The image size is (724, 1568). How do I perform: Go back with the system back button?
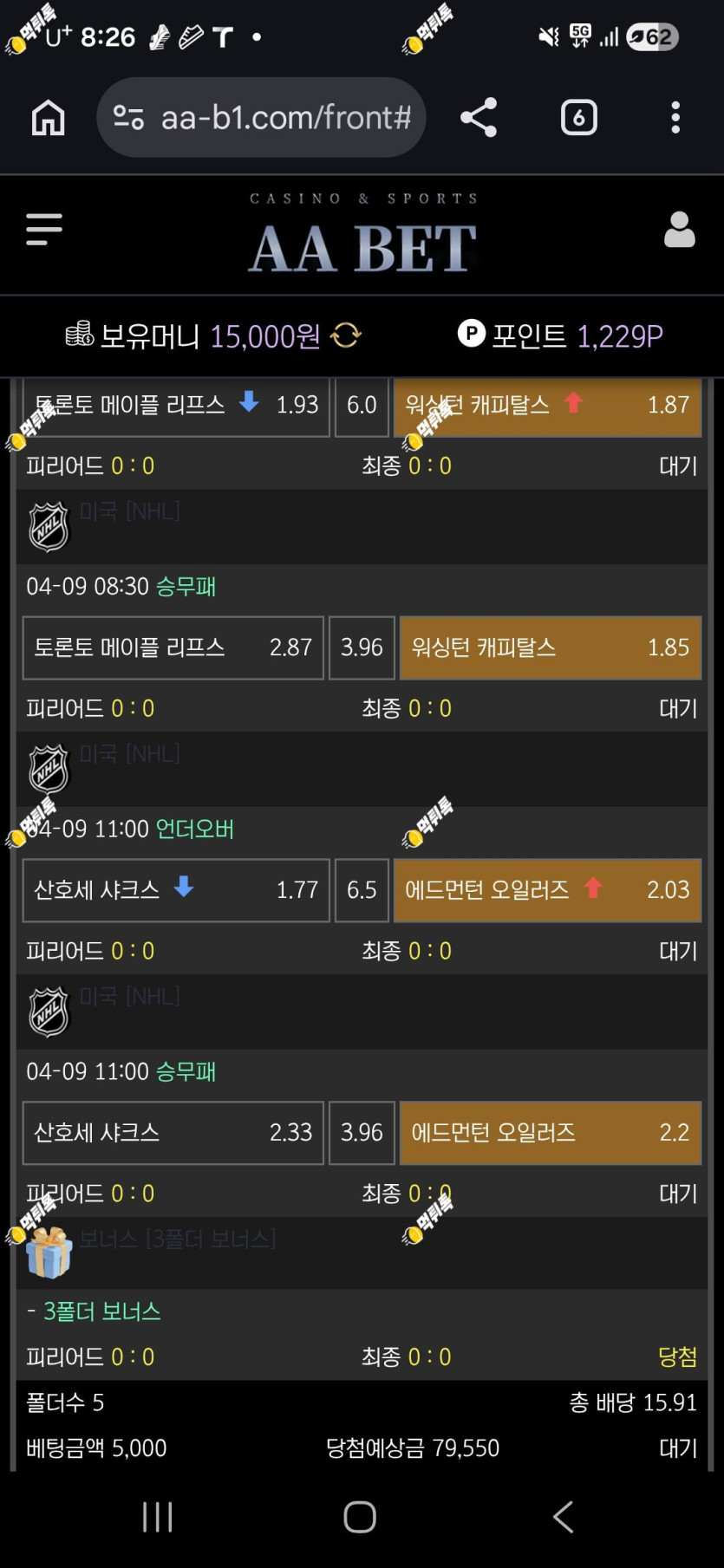pos(564,1517)
